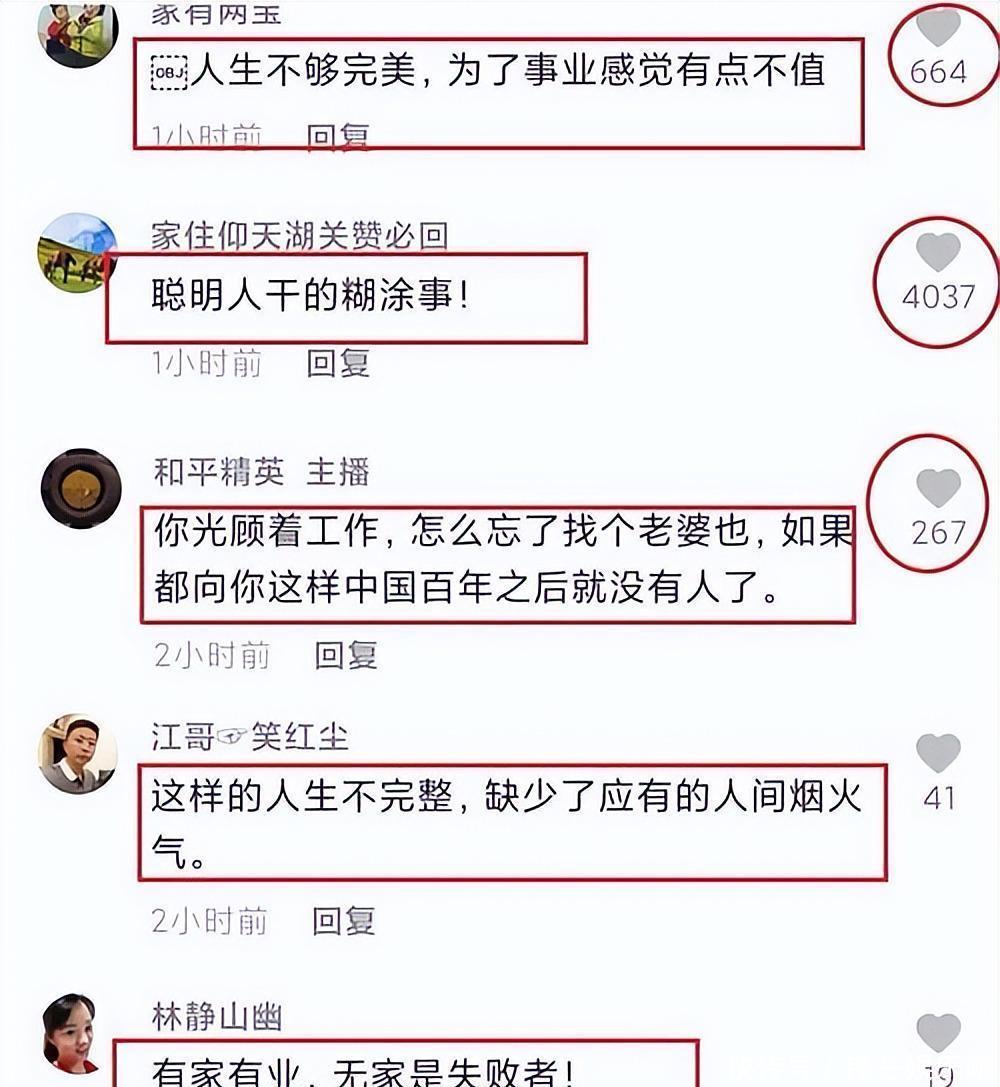This screenshot has height=1087, width=1000.
Task: Reply to the 聪明人干的糊涂事 comment
Action: click(x=338, y=362)
